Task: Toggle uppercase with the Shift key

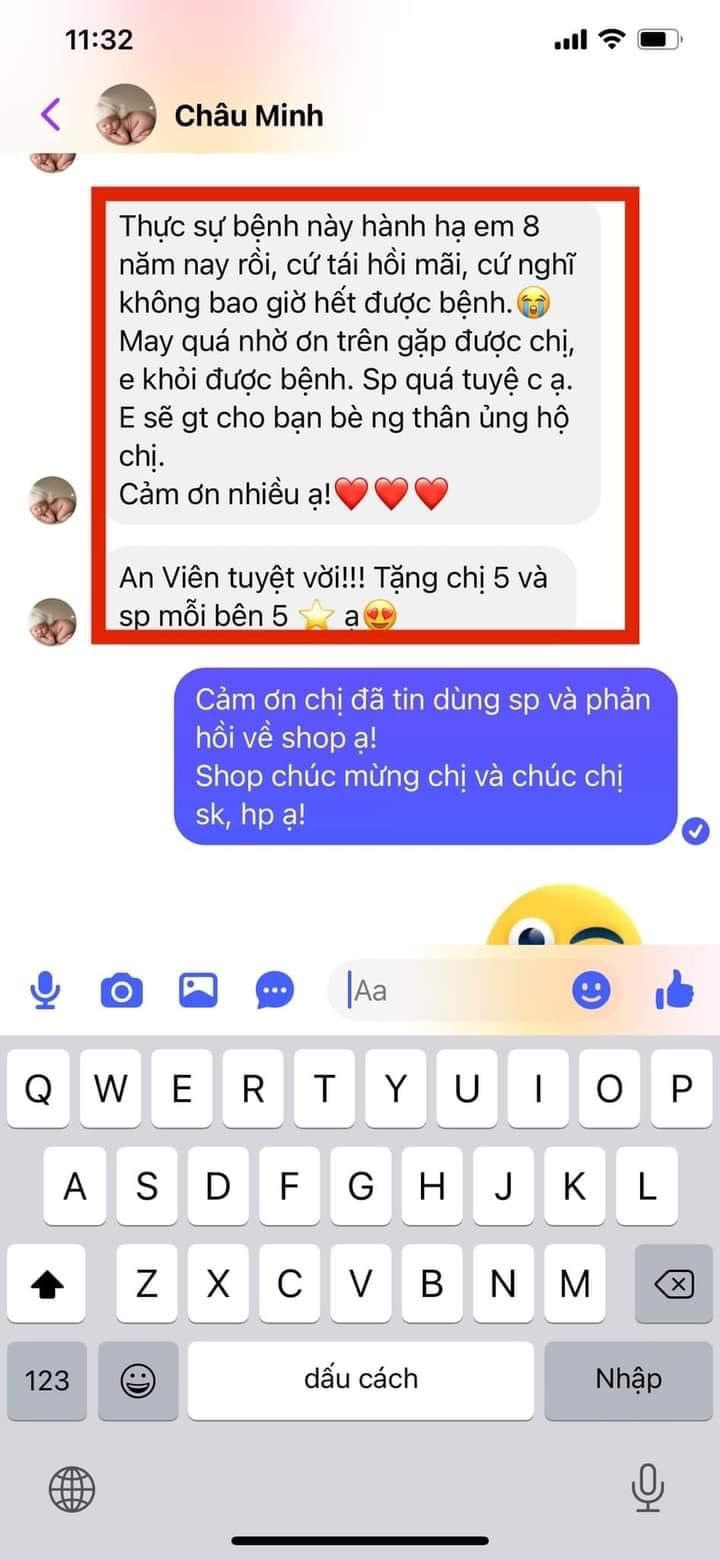Action: click(x=47, y=1283)
